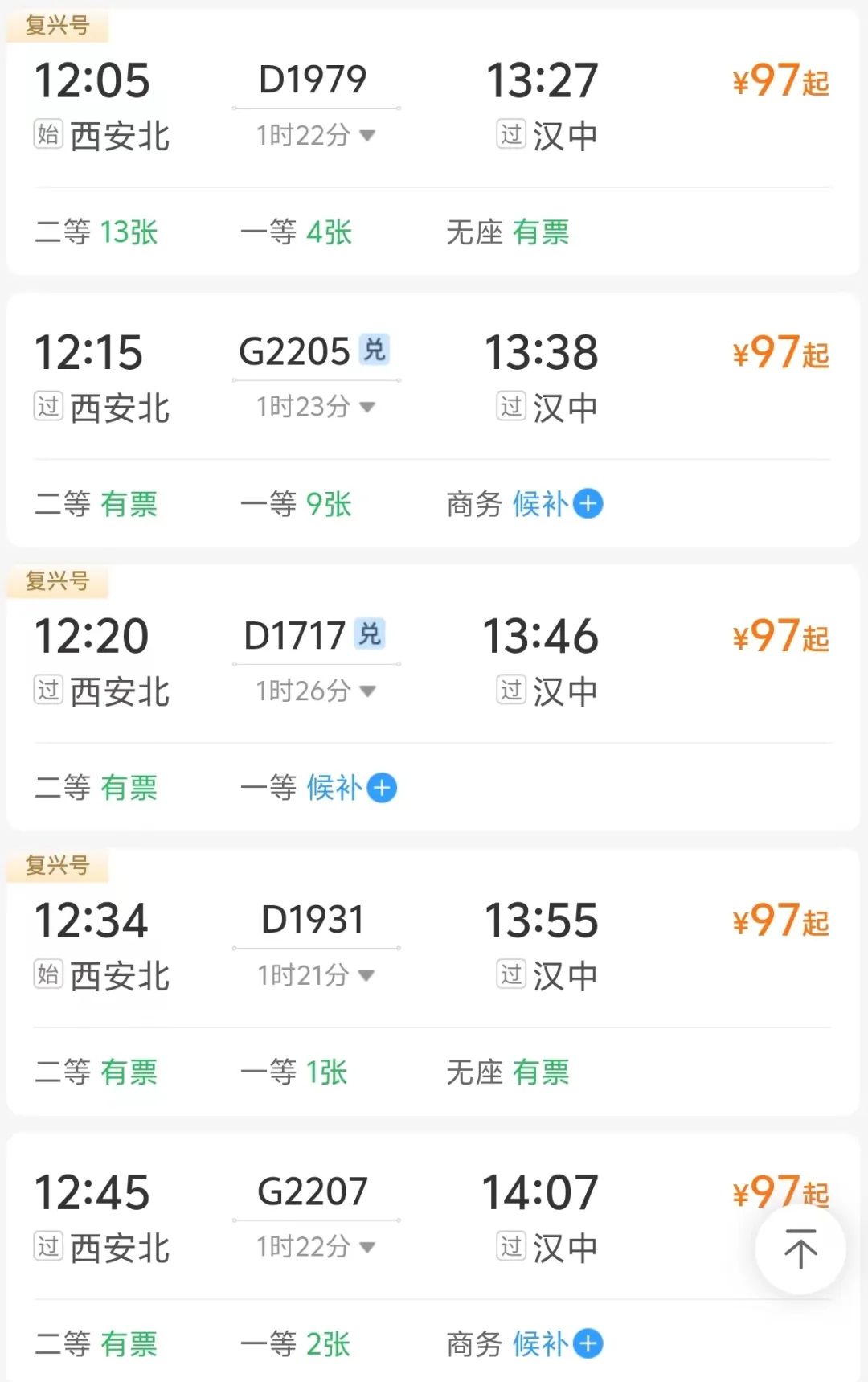Open train G2207 departing at 12:45

coord(313,1191)
